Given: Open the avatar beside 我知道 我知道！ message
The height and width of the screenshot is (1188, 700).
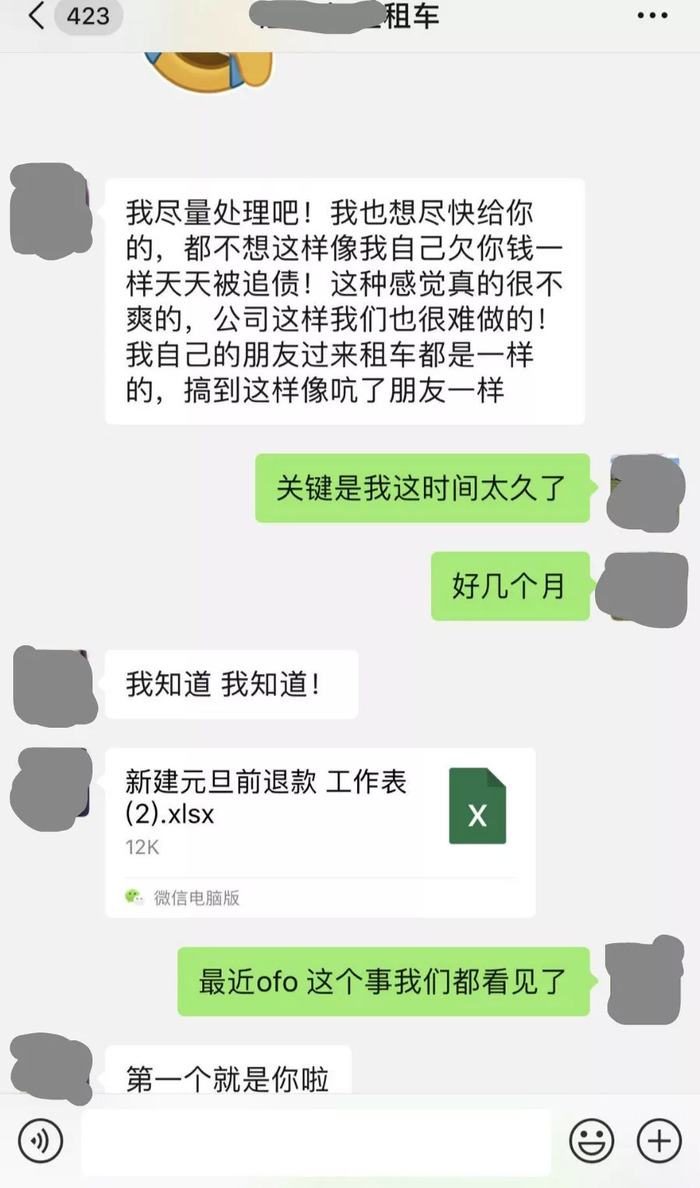Looking at the screenshot, I should (x=52, y=685).
